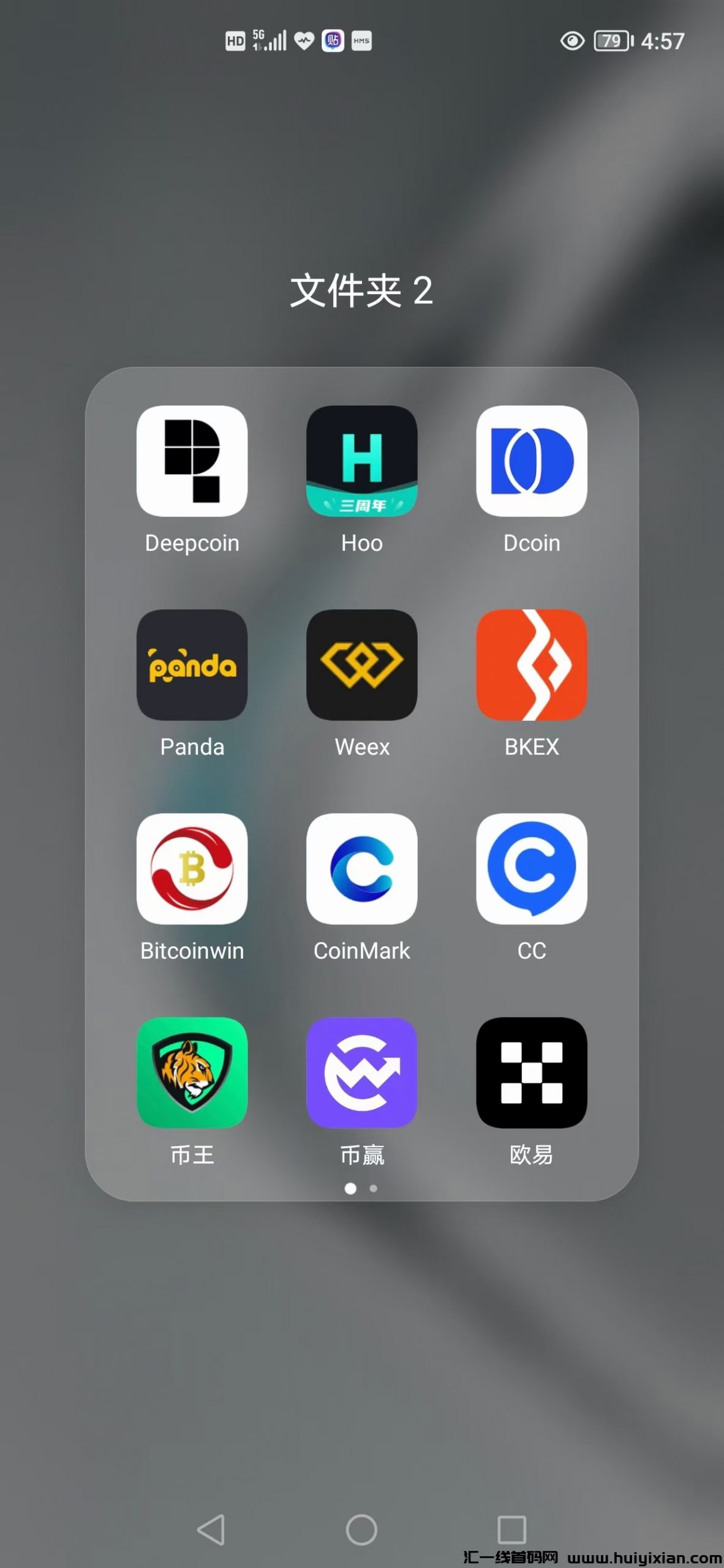Screen dimensions: 724x1568
Task: Open the Bitcoinwin app
Action: point(192,869)
